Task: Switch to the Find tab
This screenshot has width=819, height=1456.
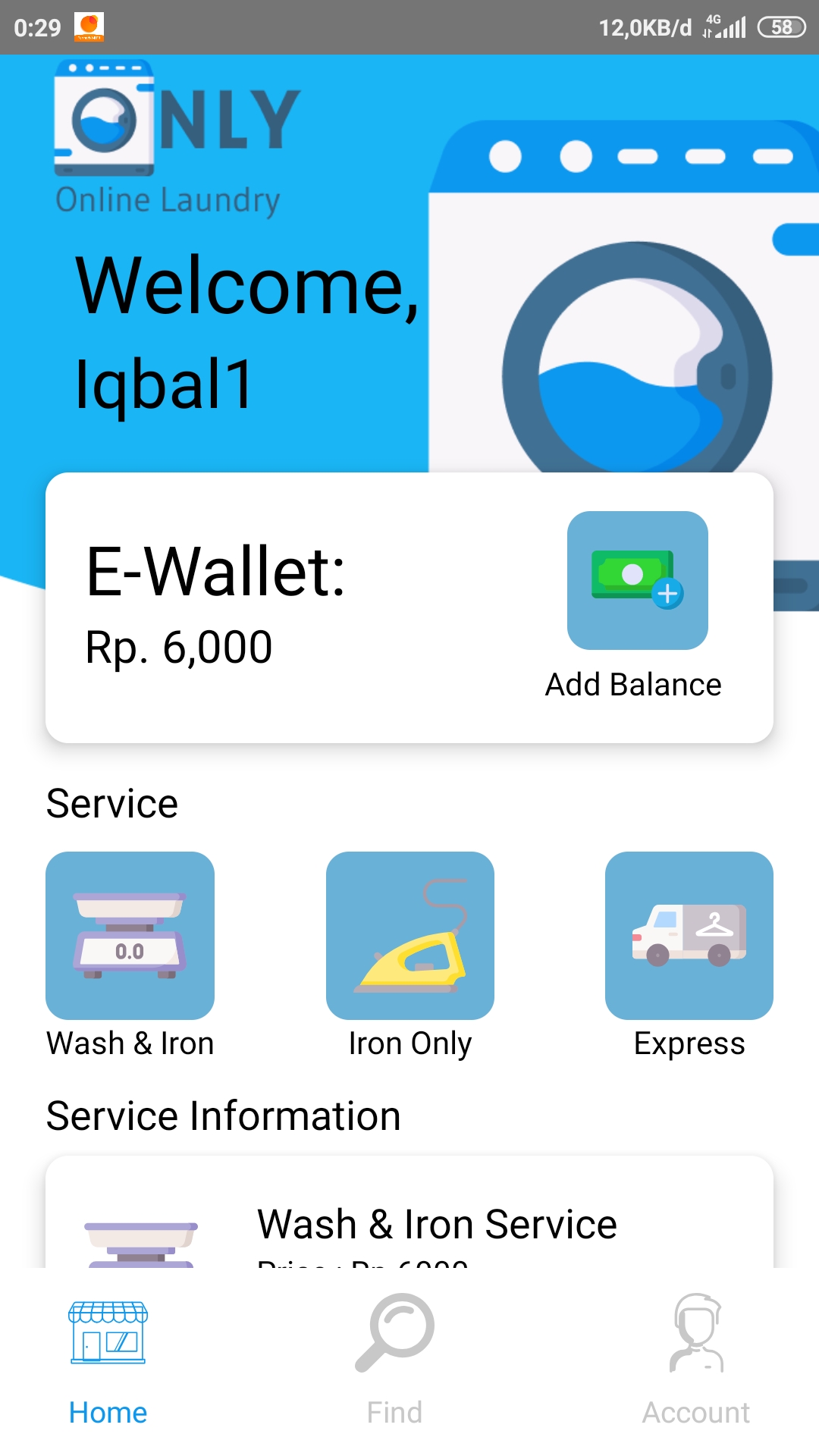Action: 394,1359
